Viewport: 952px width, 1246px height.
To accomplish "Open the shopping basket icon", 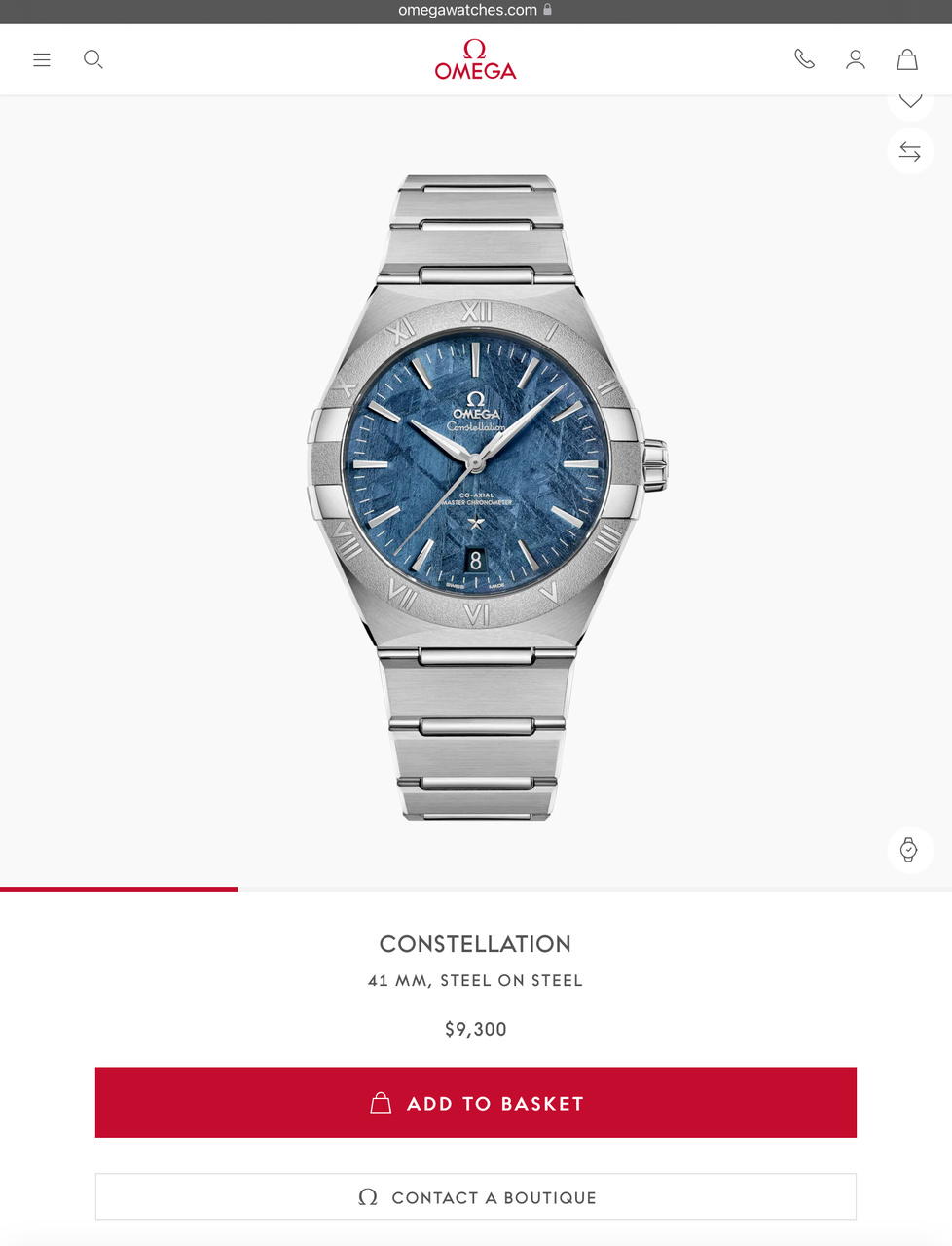I will point(907,59).
